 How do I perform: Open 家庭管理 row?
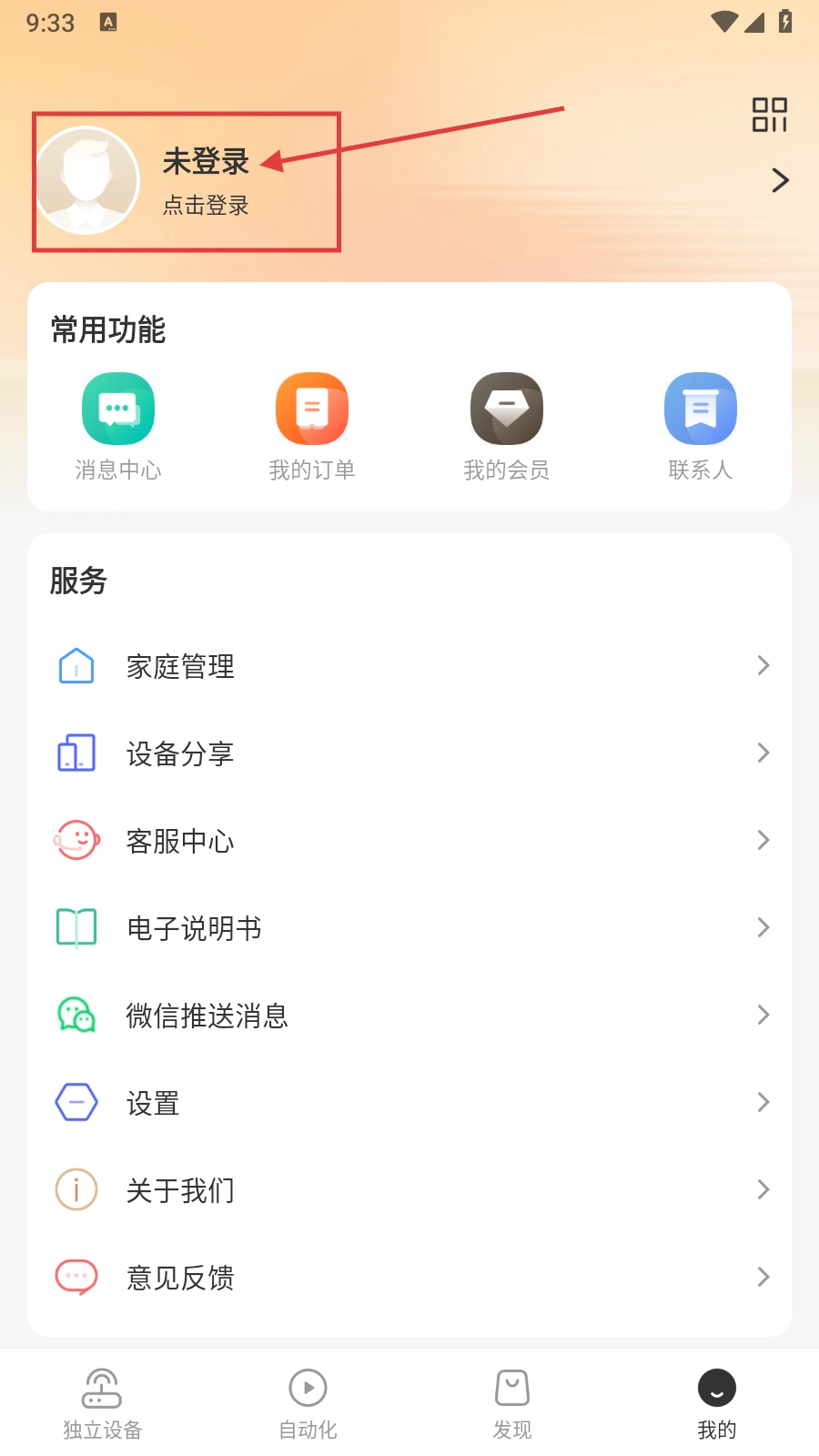[x=409, y=666]
